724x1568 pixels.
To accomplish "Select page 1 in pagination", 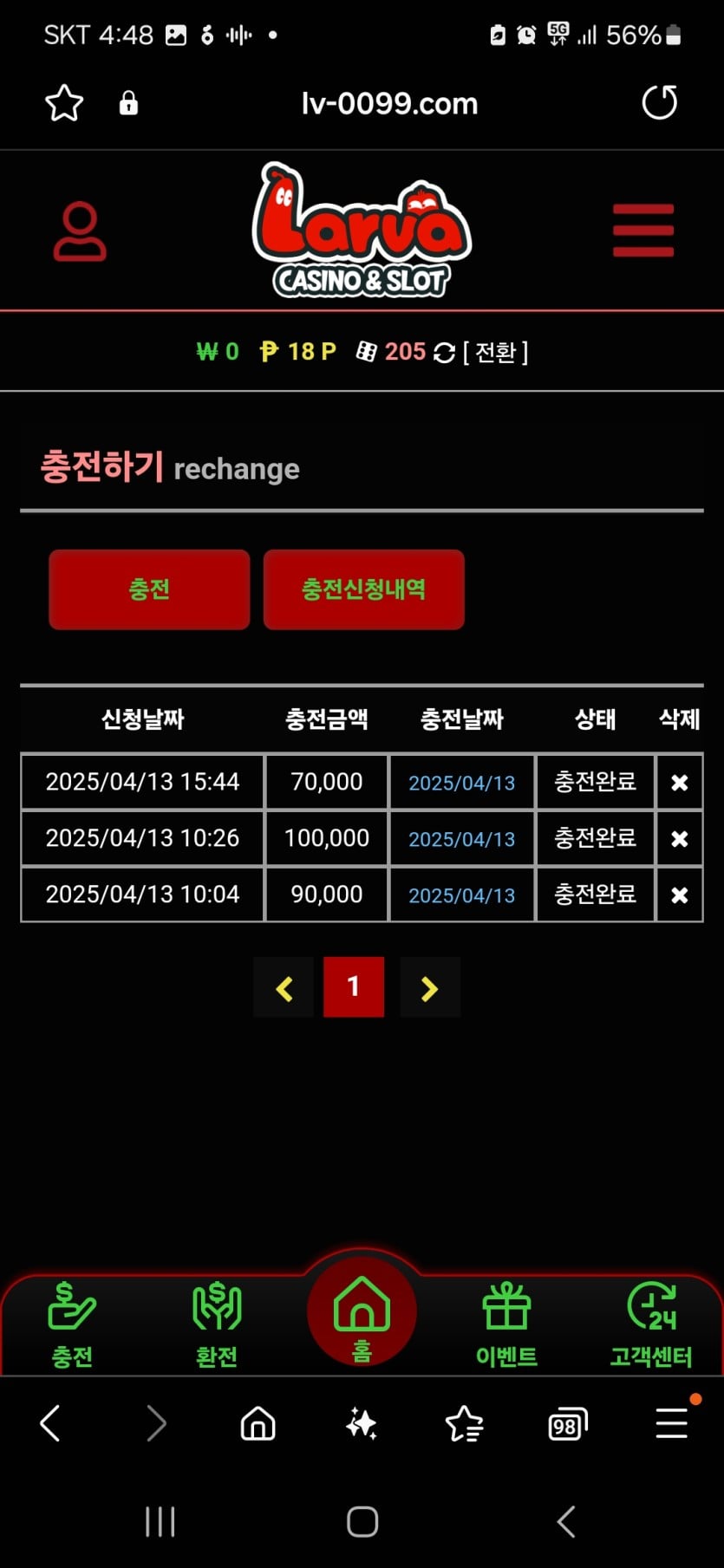I will [353, 987].
